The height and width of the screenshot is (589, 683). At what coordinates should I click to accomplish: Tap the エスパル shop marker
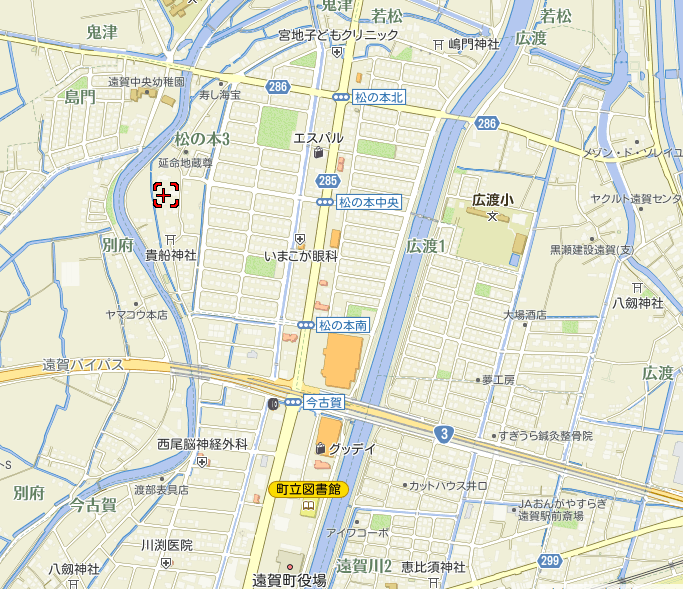tap(319, 152)
